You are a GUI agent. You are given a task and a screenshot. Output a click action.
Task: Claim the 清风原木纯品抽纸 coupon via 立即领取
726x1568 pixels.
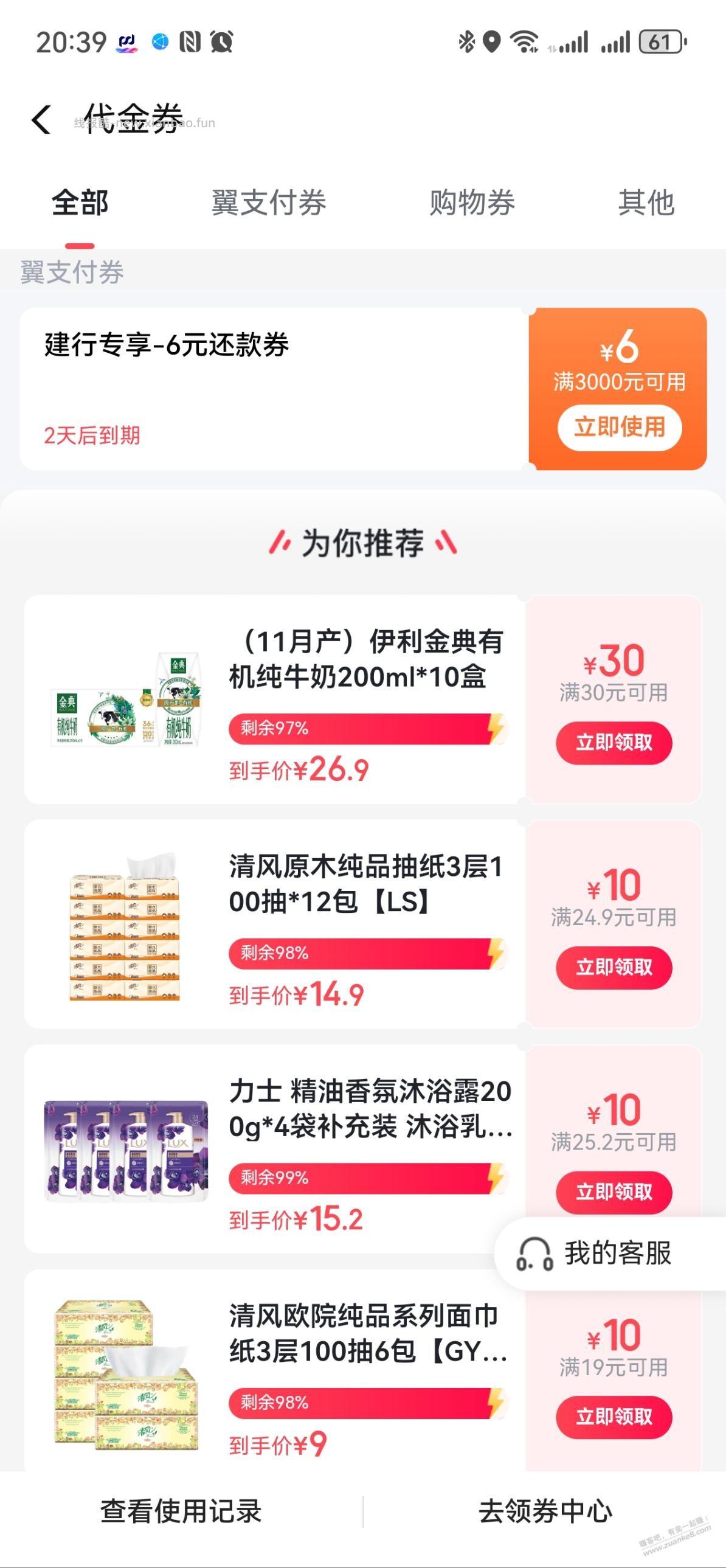point(614,967)
